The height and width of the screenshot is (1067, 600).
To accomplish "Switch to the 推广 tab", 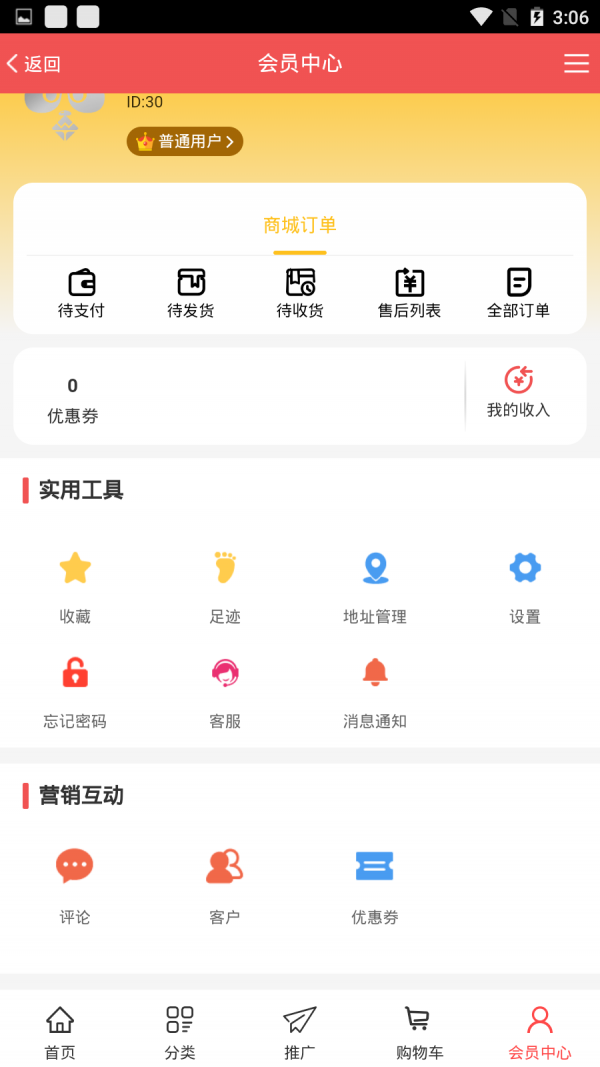I will [x=300, y=1033].
